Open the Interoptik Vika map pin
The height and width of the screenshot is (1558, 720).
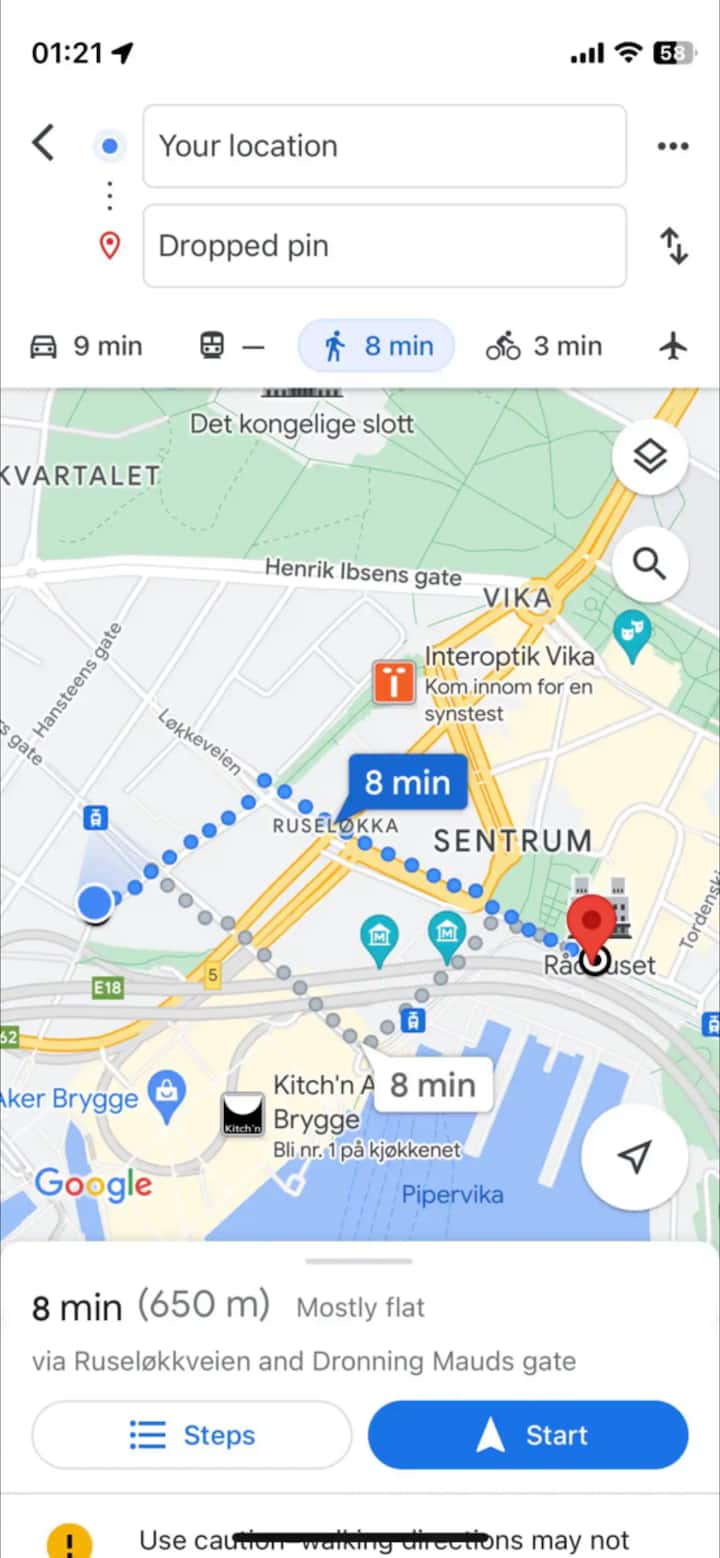(x=394, y=683)
